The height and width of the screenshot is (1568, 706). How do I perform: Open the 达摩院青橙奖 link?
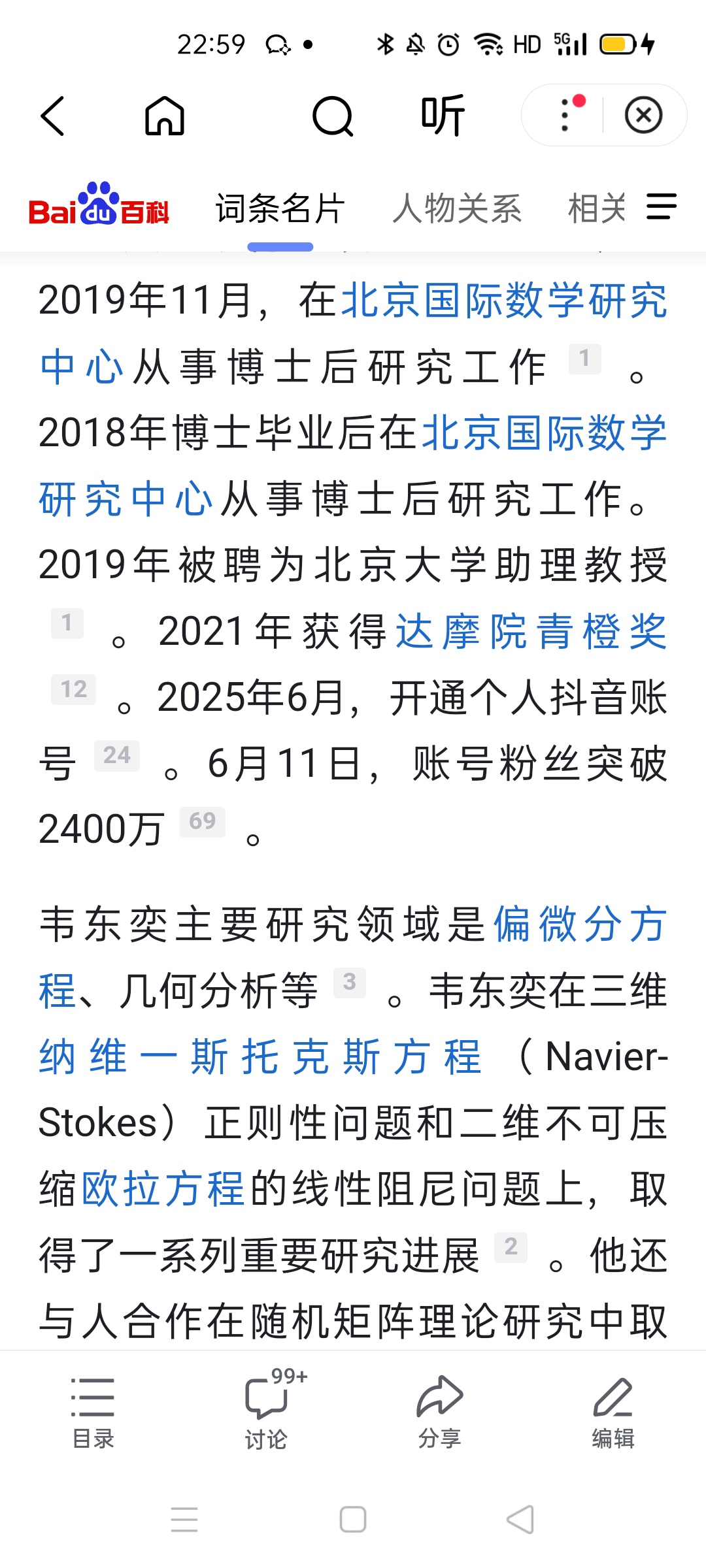[531, 631]
